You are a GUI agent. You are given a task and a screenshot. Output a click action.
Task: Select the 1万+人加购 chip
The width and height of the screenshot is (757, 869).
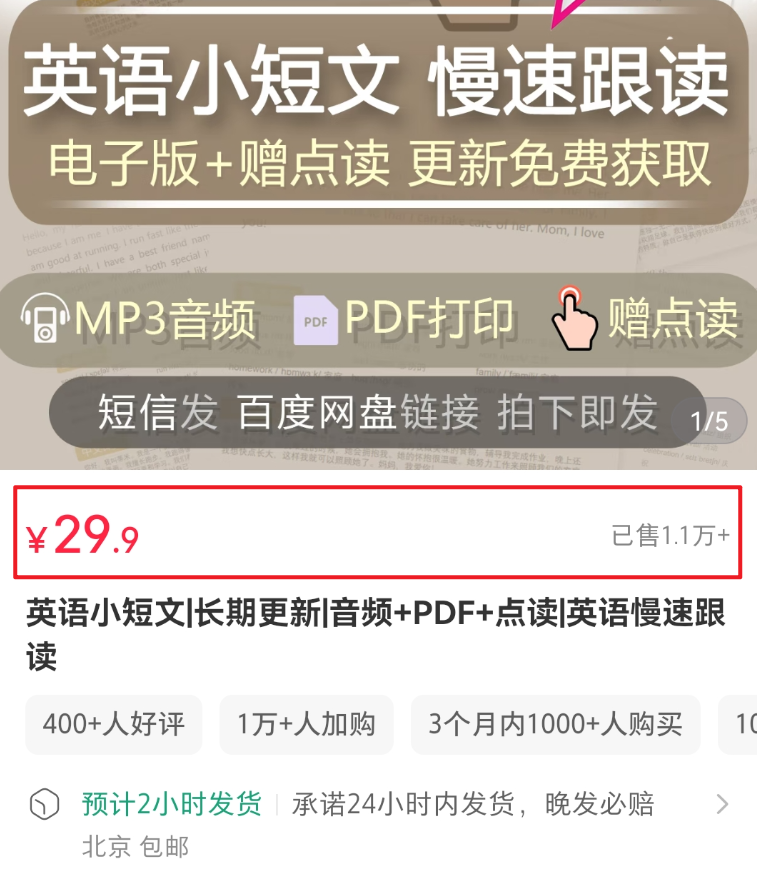click(x=306, y=725)
